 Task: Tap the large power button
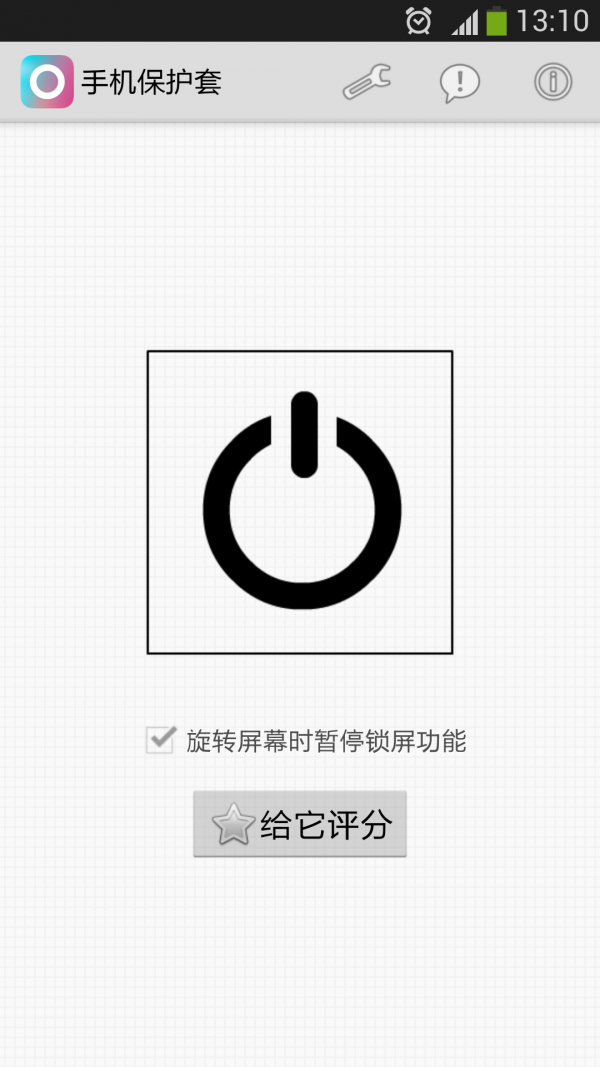(300, 502)
